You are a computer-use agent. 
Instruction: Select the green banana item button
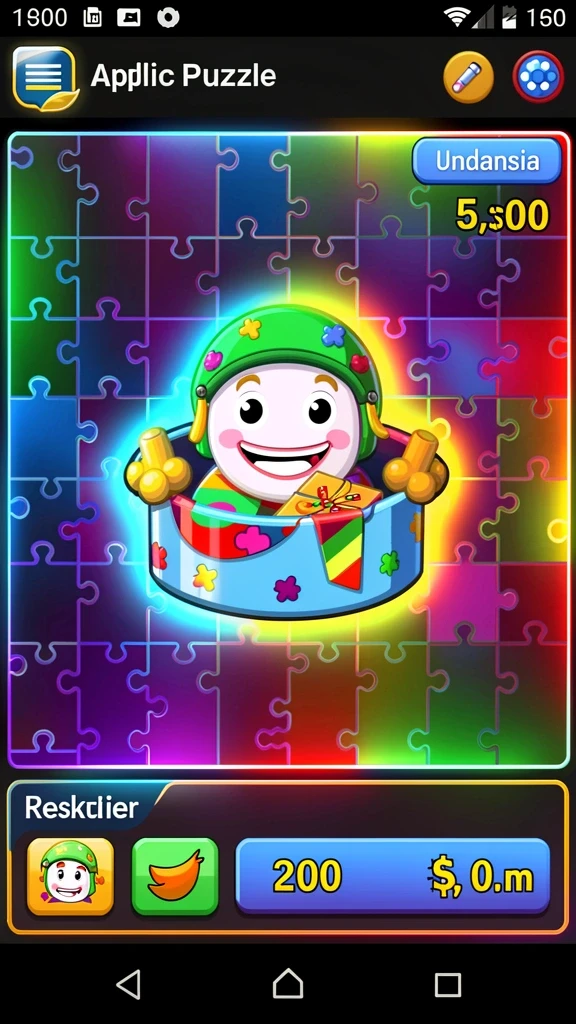pos(175,876)
